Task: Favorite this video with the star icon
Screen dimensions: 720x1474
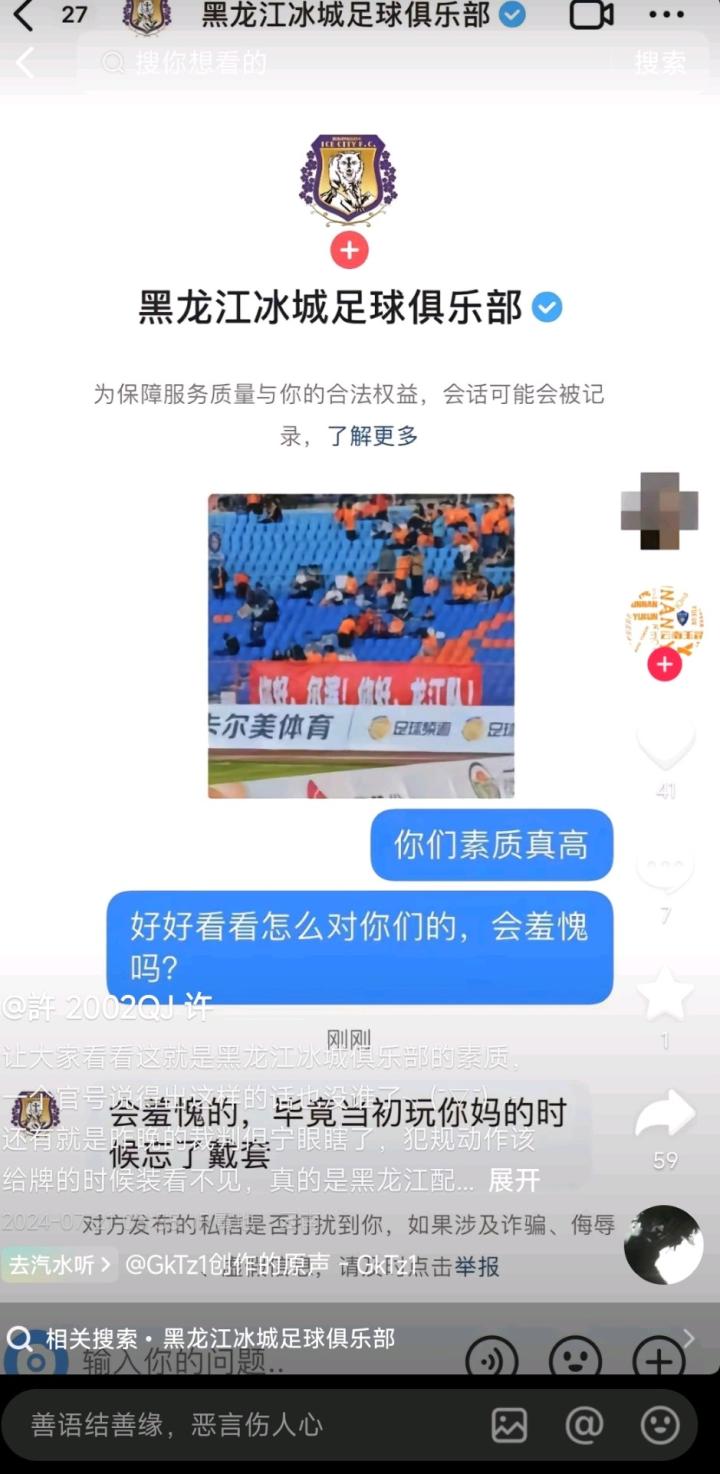Action: coord(665,995)
